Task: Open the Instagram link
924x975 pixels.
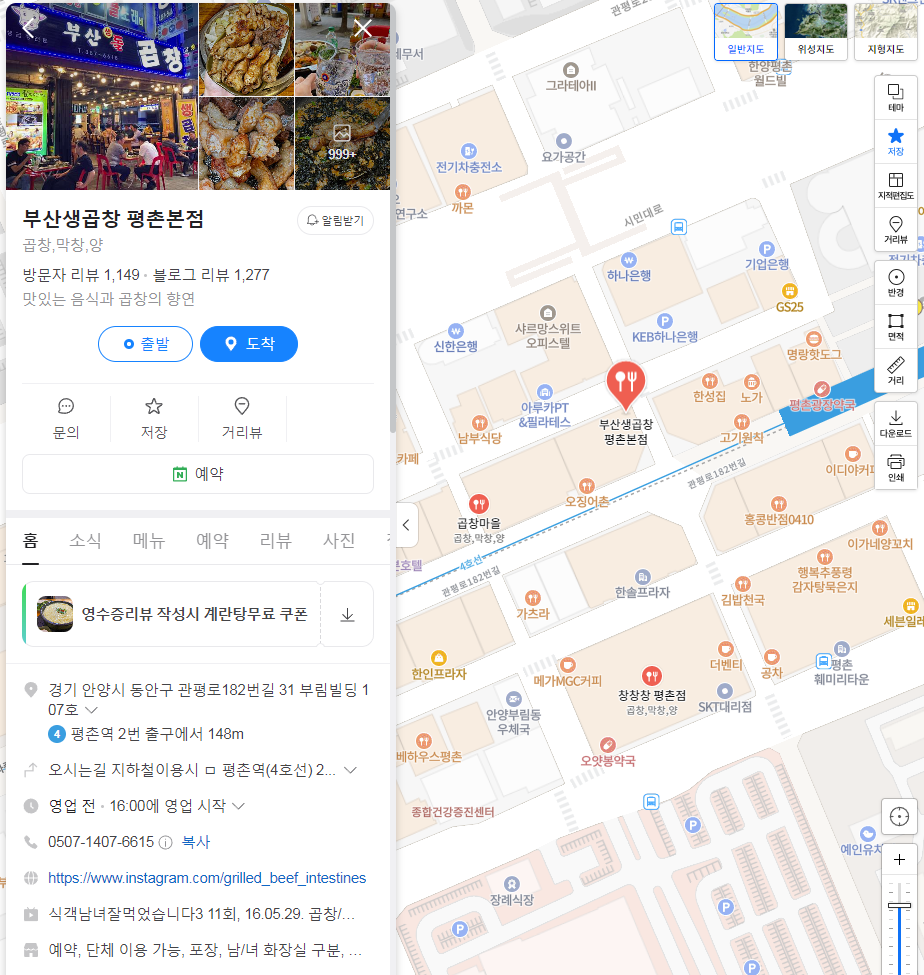Action: pyautogui.click(x=207, y=878)
